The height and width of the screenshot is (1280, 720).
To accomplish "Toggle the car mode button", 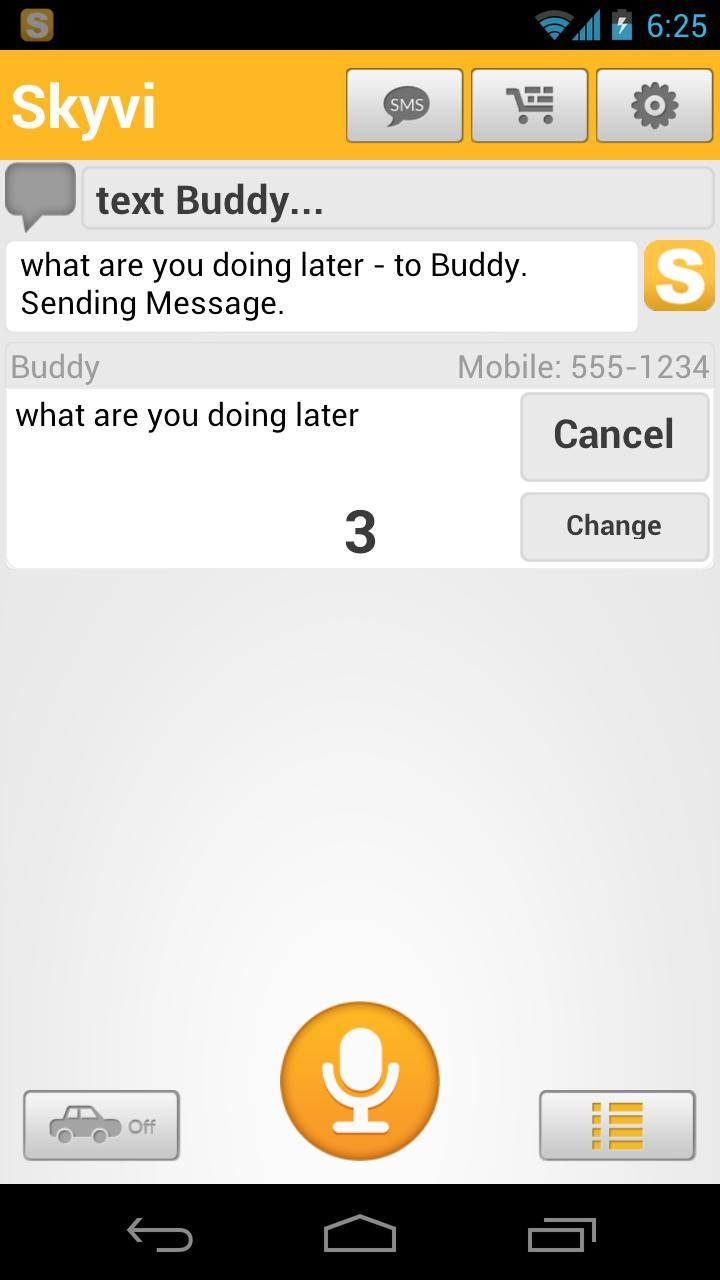I will [x=101, y=1125].
